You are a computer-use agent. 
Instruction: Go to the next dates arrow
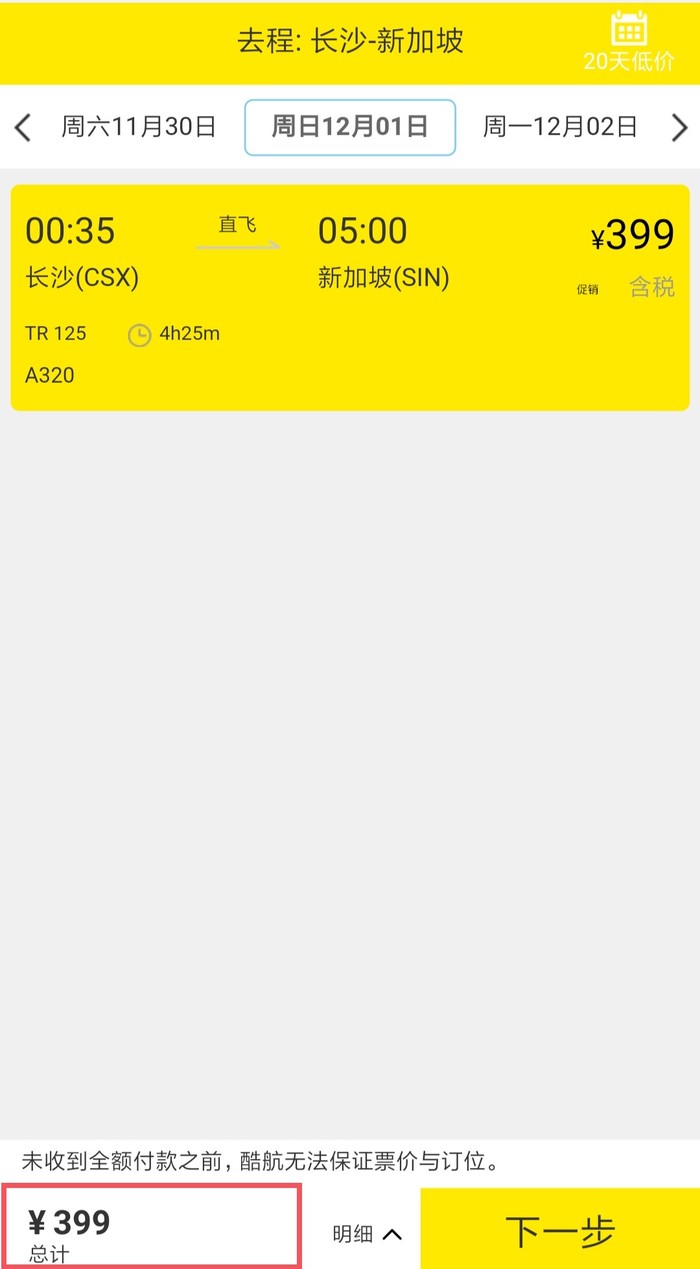(679, 127)
